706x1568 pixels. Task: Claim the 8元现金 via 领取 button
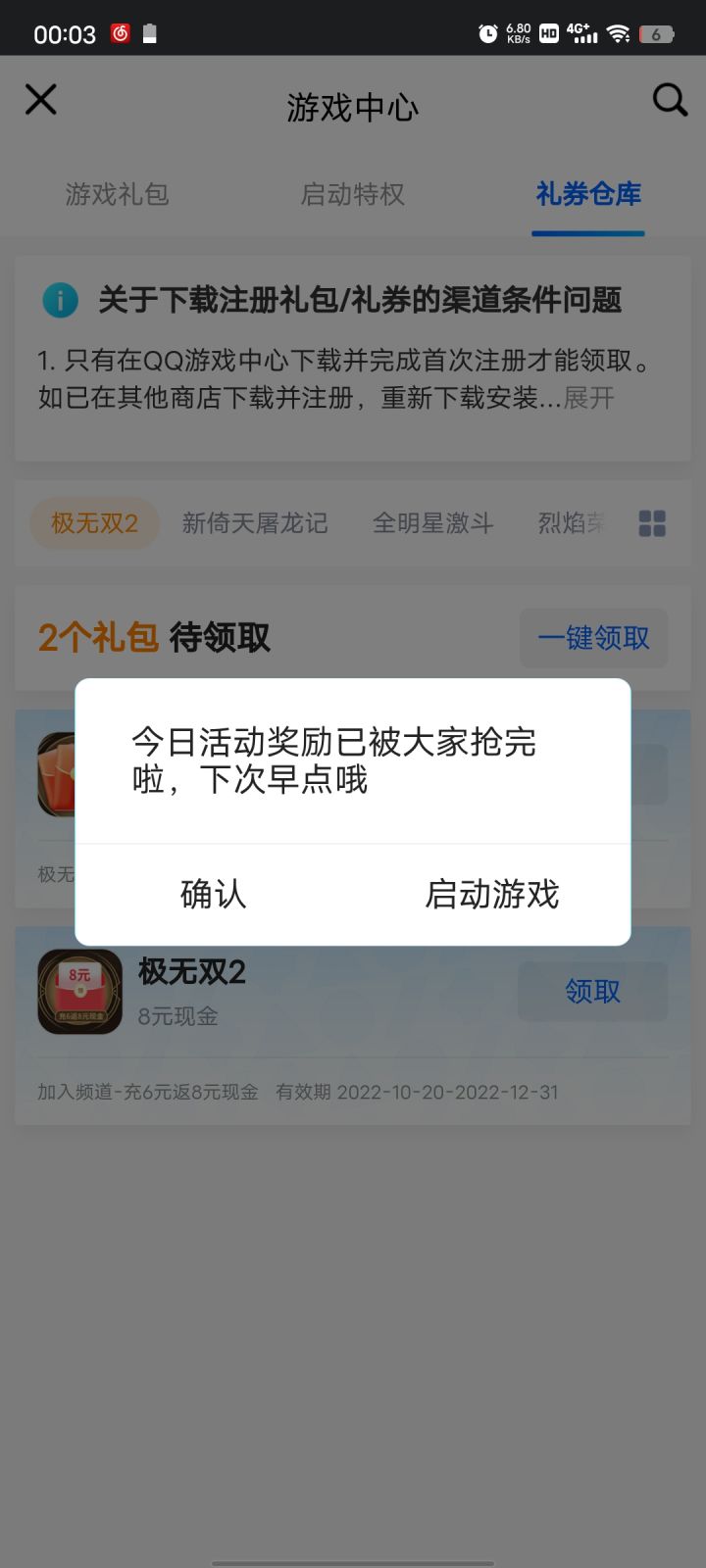[592, 991]
